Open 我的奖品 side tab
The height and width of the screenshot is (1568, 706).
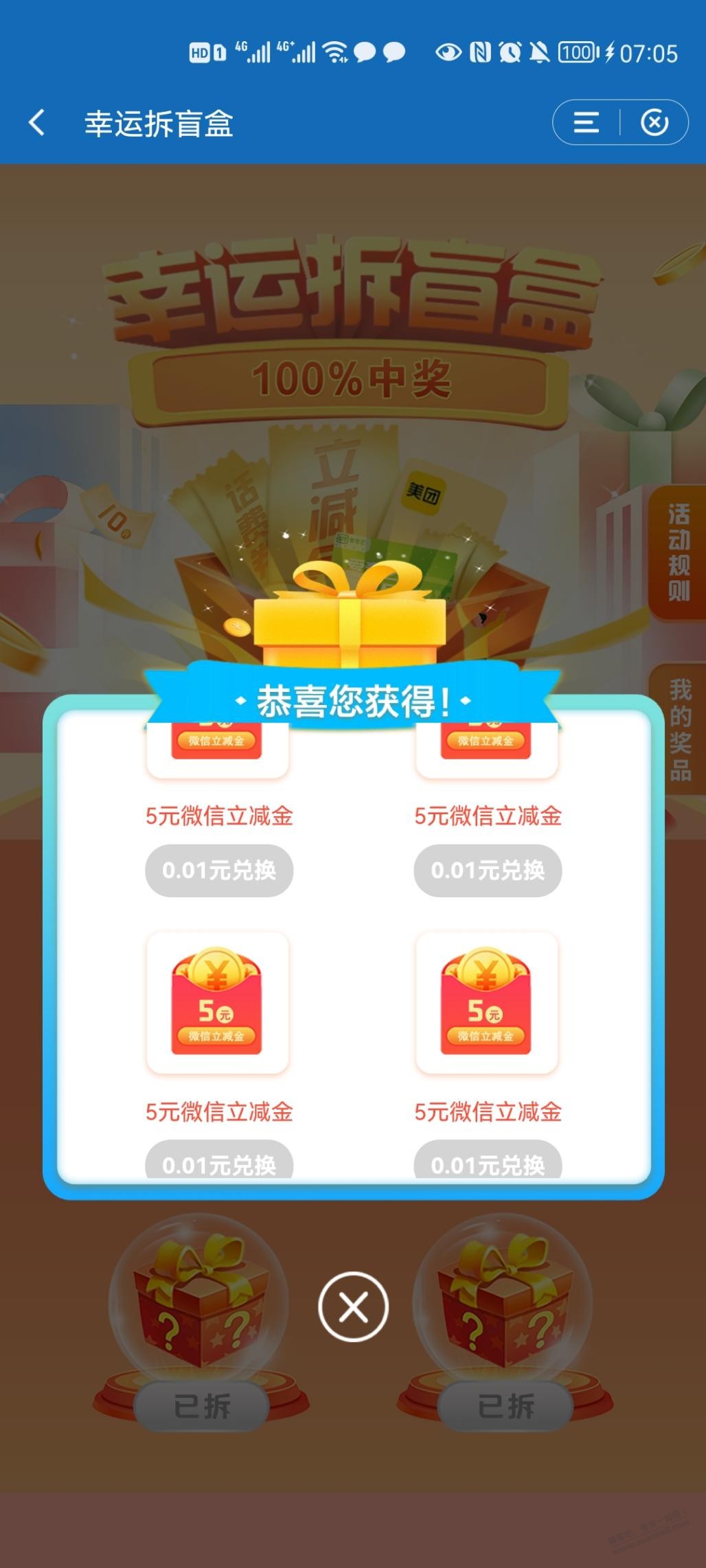[x=679, y=730]
